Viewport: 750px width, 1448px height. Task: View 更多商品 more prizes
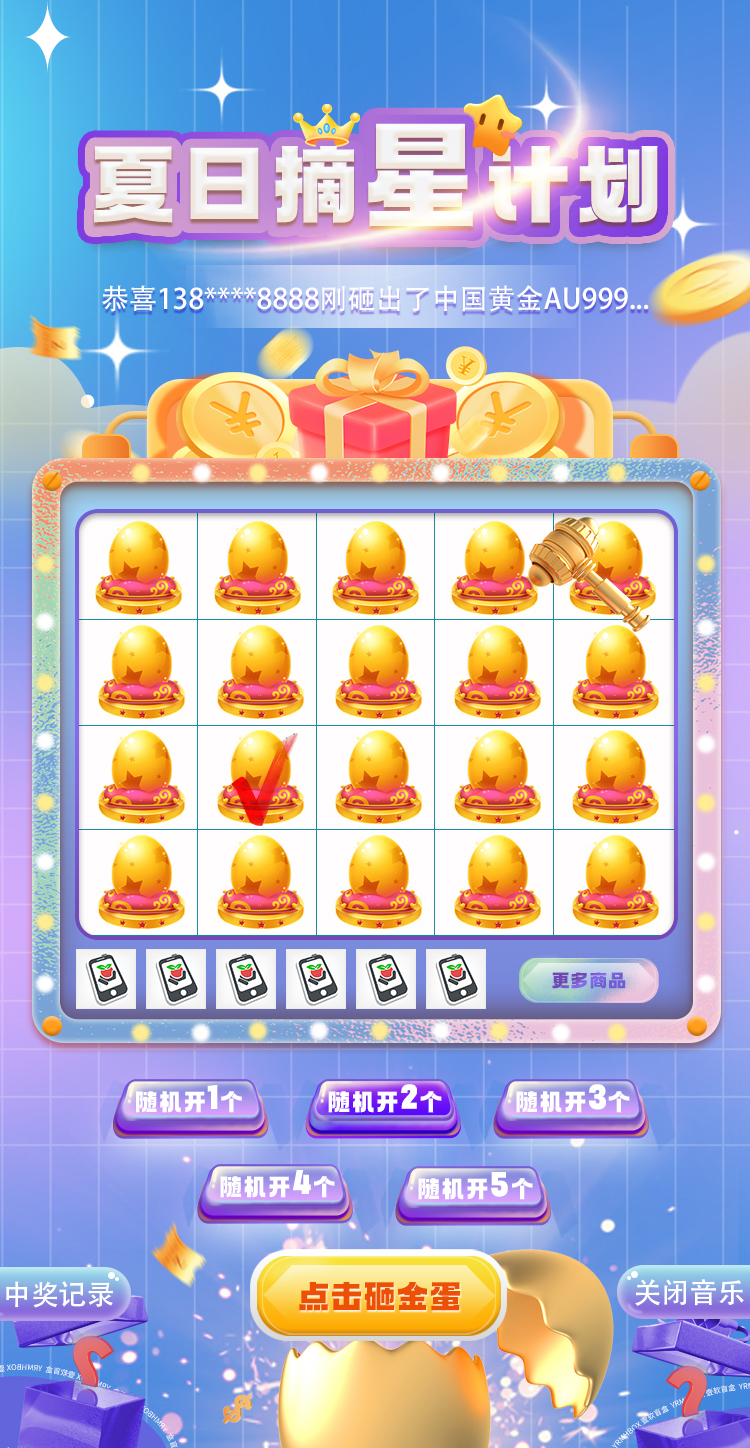pyautogui.click(x=588, y=980)
